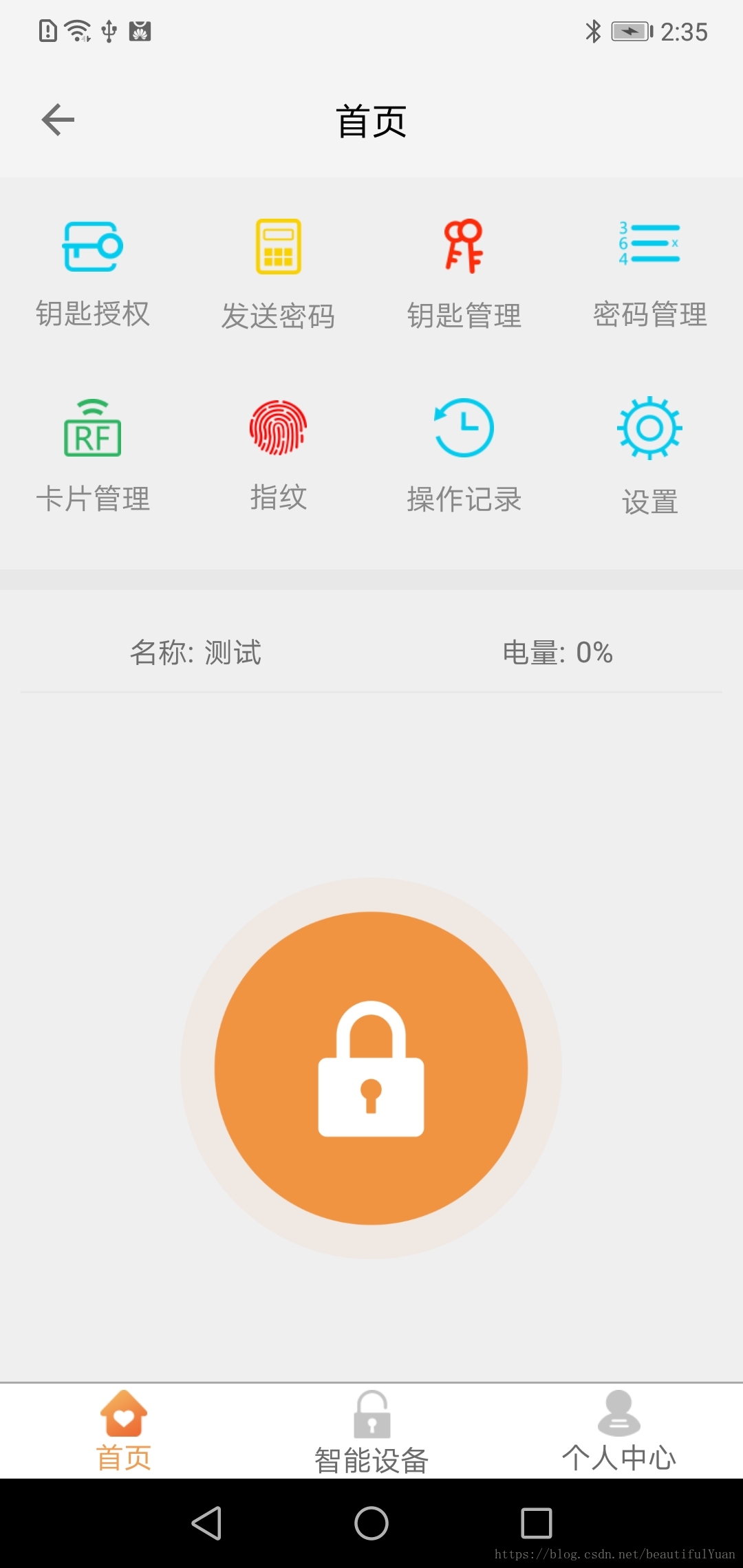Screen dimensions: 743x1568
Task: Tap the orange lock button to unlock
Action: click(371, 1068)
